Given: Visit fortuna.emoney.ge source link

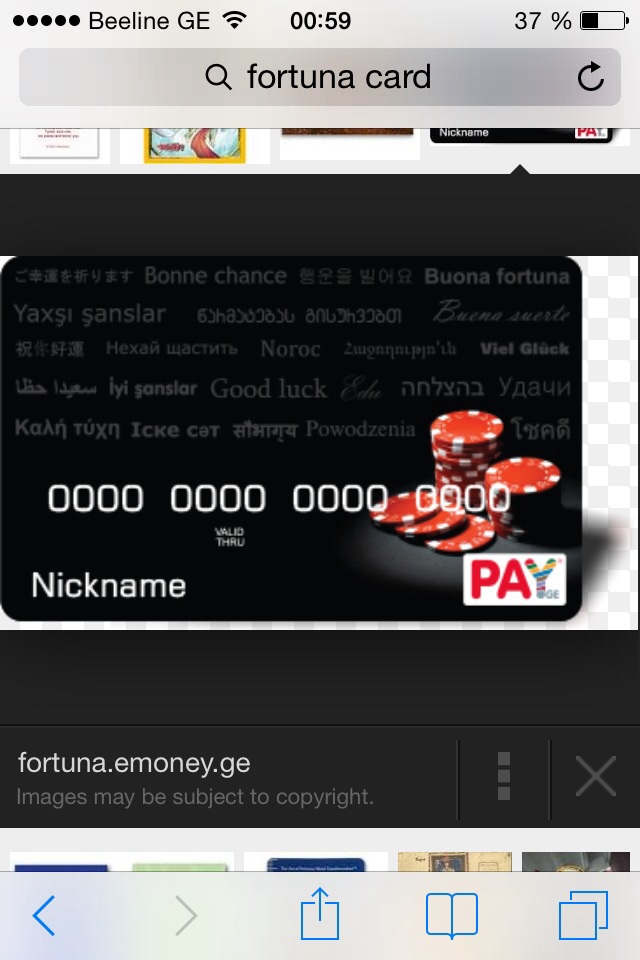Looking at the screenshot, I should tap(134, 764).
